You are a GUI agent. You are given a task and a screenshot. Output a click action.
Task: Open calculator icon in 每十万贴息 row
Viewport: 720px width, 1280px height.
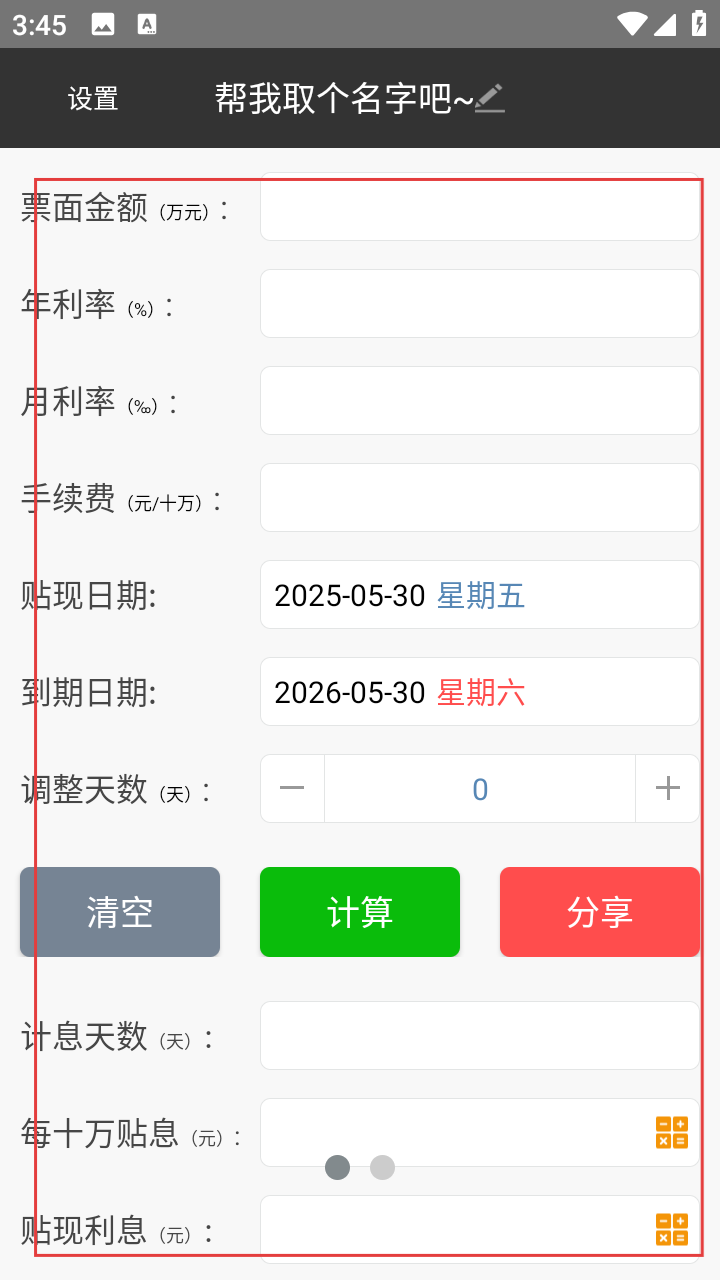(672, 1132)
